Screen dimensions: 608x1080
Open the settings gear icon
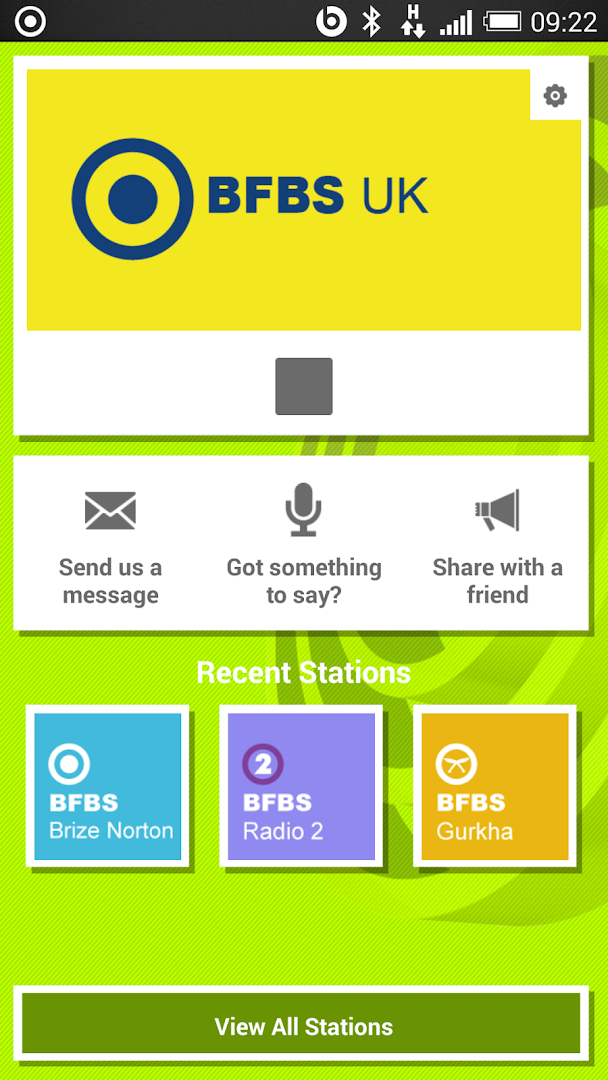(555, 96)
